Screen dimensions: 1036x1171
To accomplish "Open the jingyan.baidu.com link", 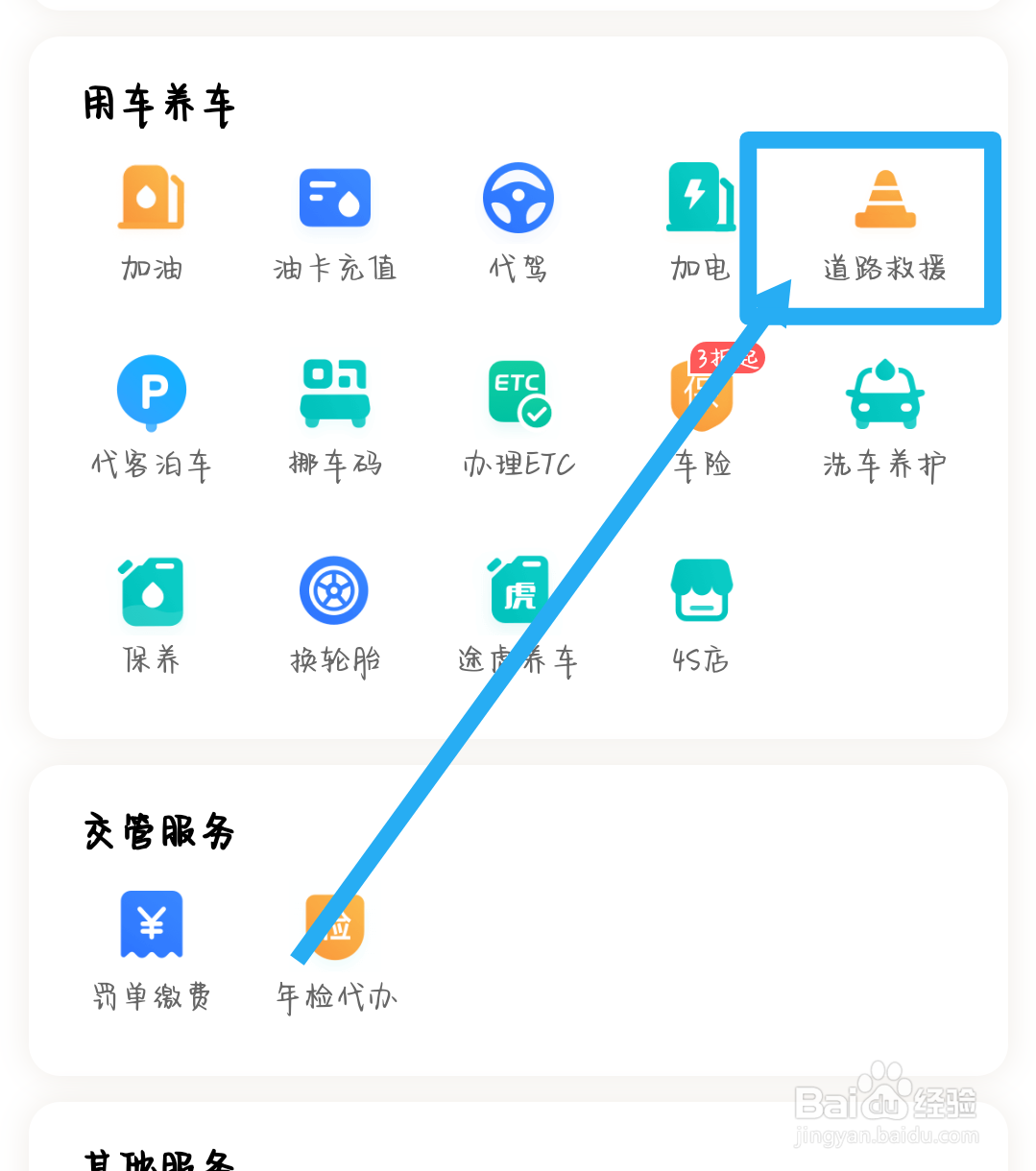I will [x=884, y=1135].
